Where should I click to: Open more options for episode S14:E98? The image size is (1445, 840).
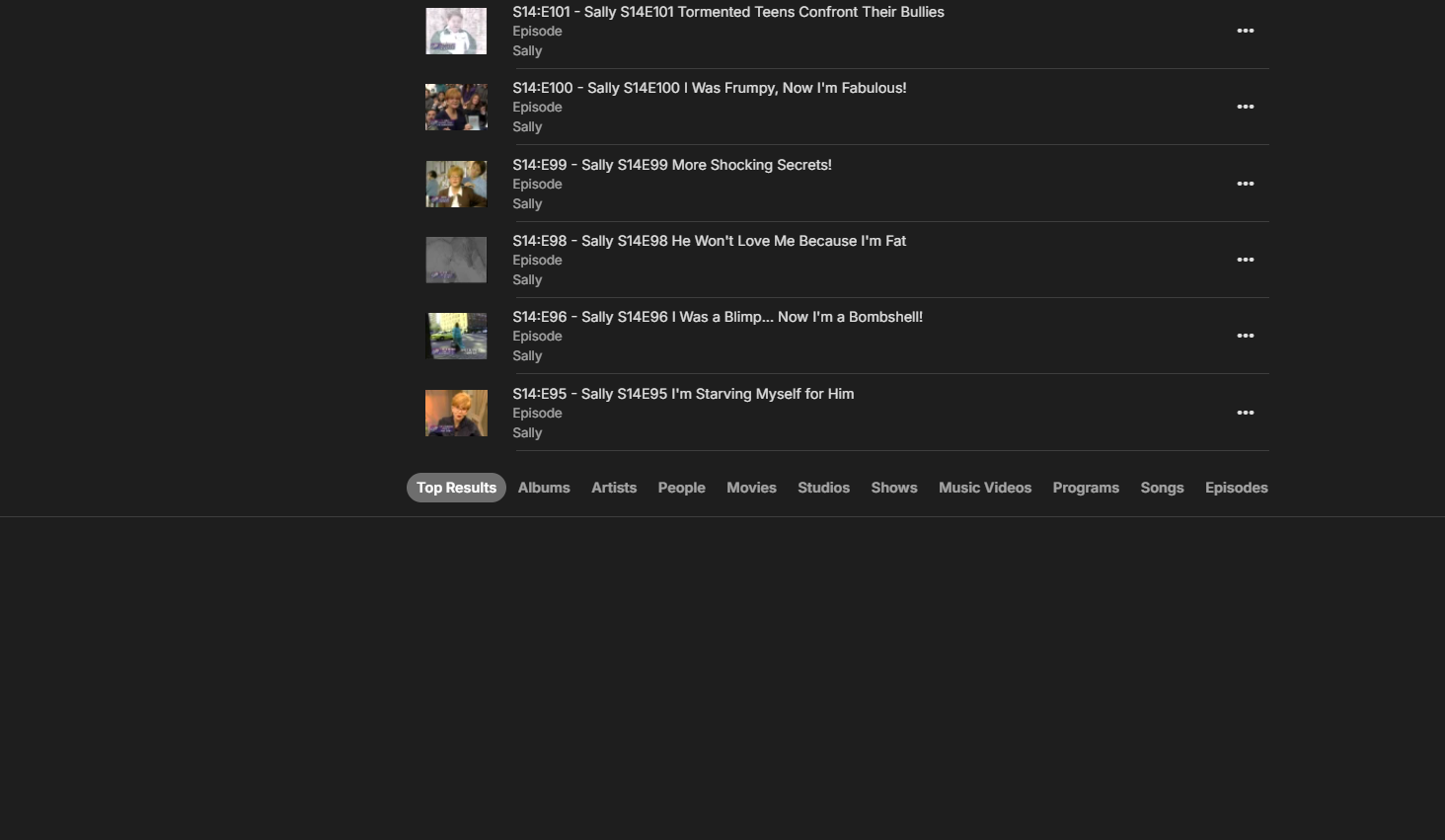click(x=1245, y=260)
